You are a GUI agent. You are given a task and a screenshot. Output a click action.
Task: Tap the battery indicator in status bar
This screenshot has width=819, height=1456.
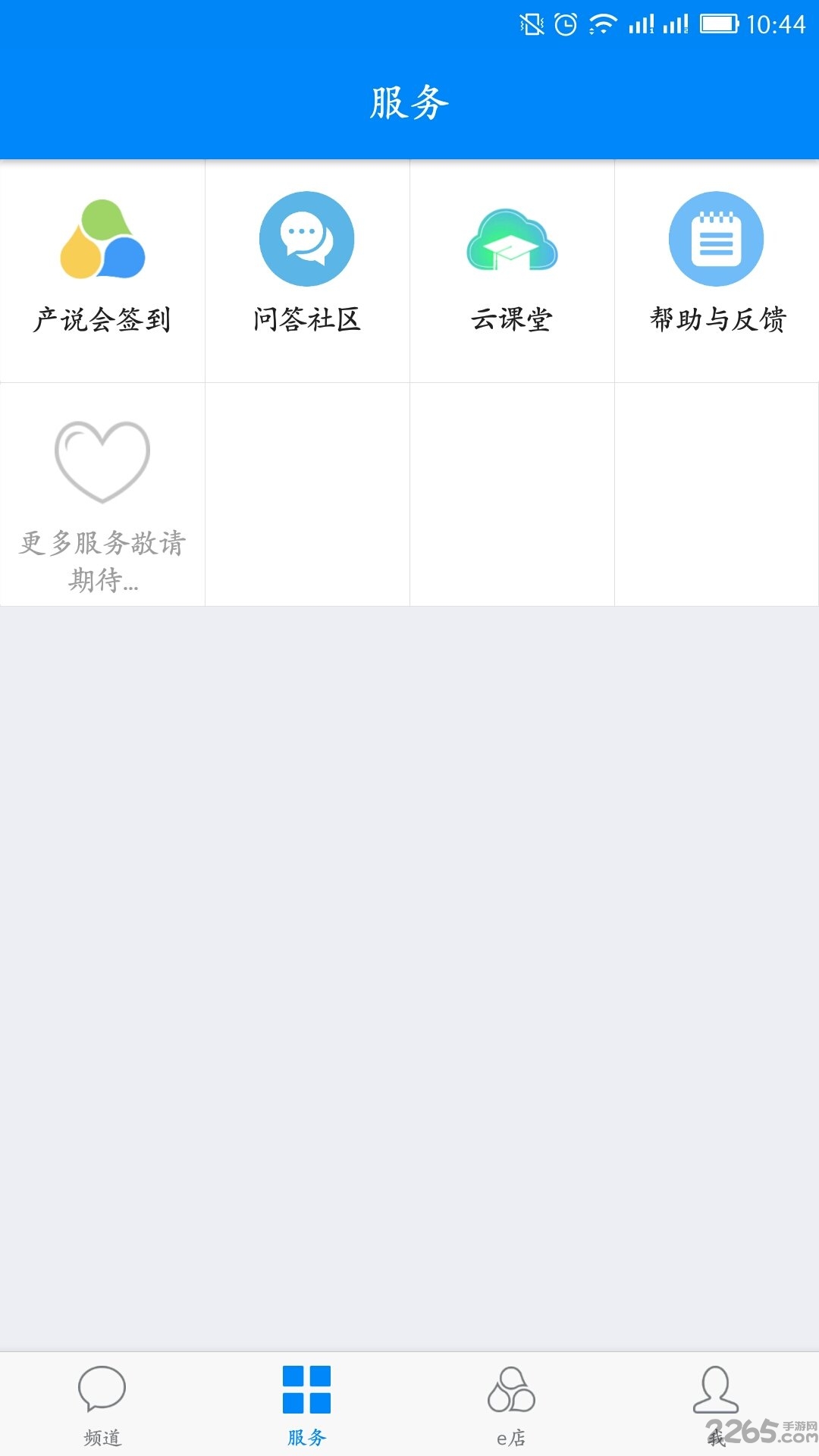click(719, 23)
